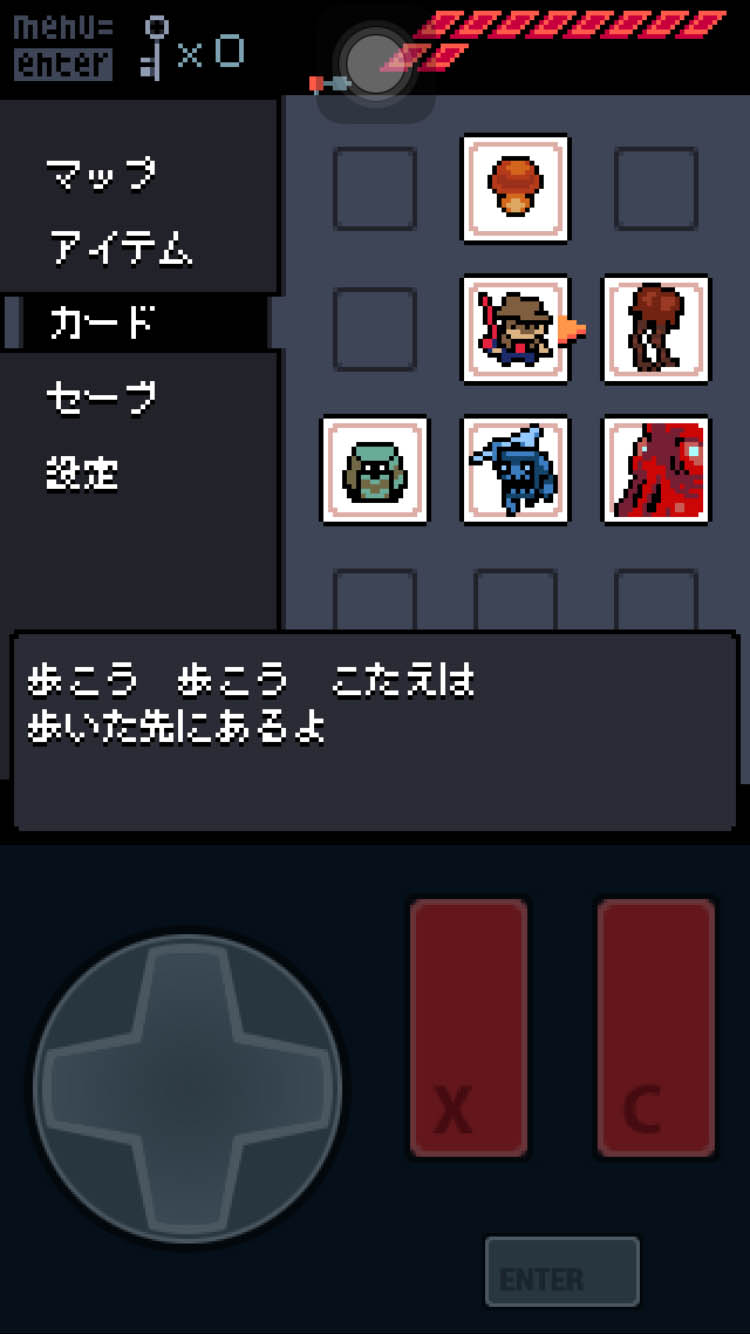Select the orange mushroom card
Screen dimensions: 750x1334
[515, 189]
